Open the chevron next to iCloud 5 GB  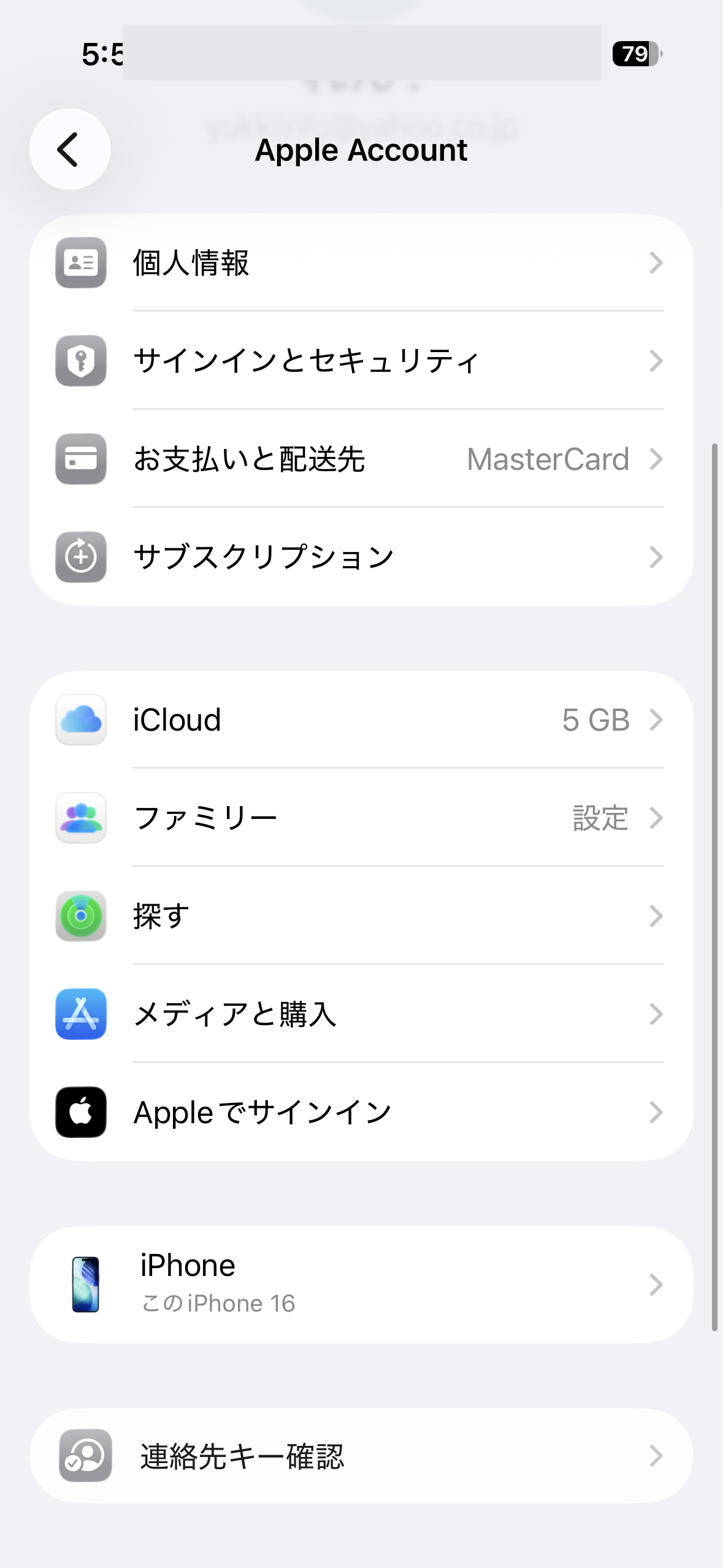[x=657, y=721]
